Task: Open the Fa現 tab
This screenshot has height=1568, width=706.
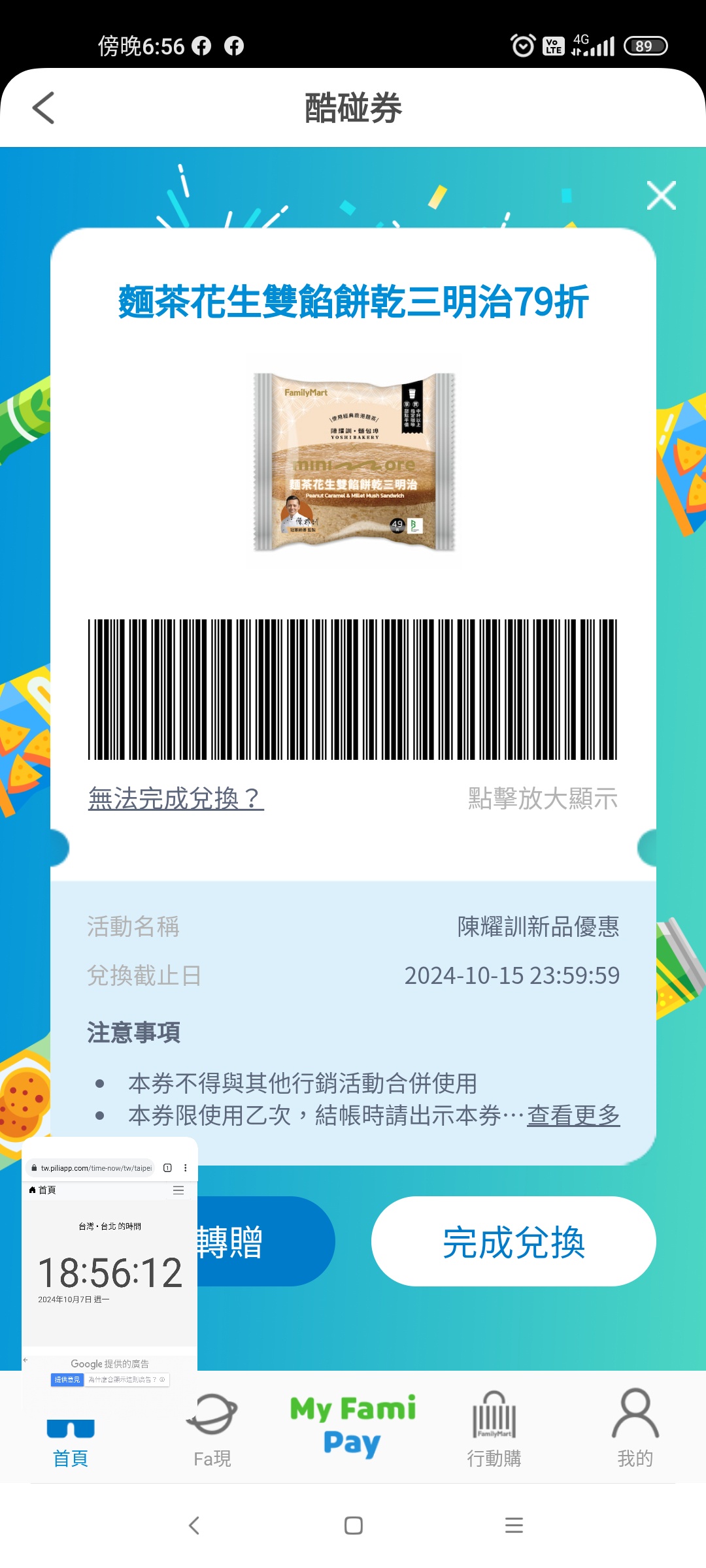Action: (x=212, y=1431)
